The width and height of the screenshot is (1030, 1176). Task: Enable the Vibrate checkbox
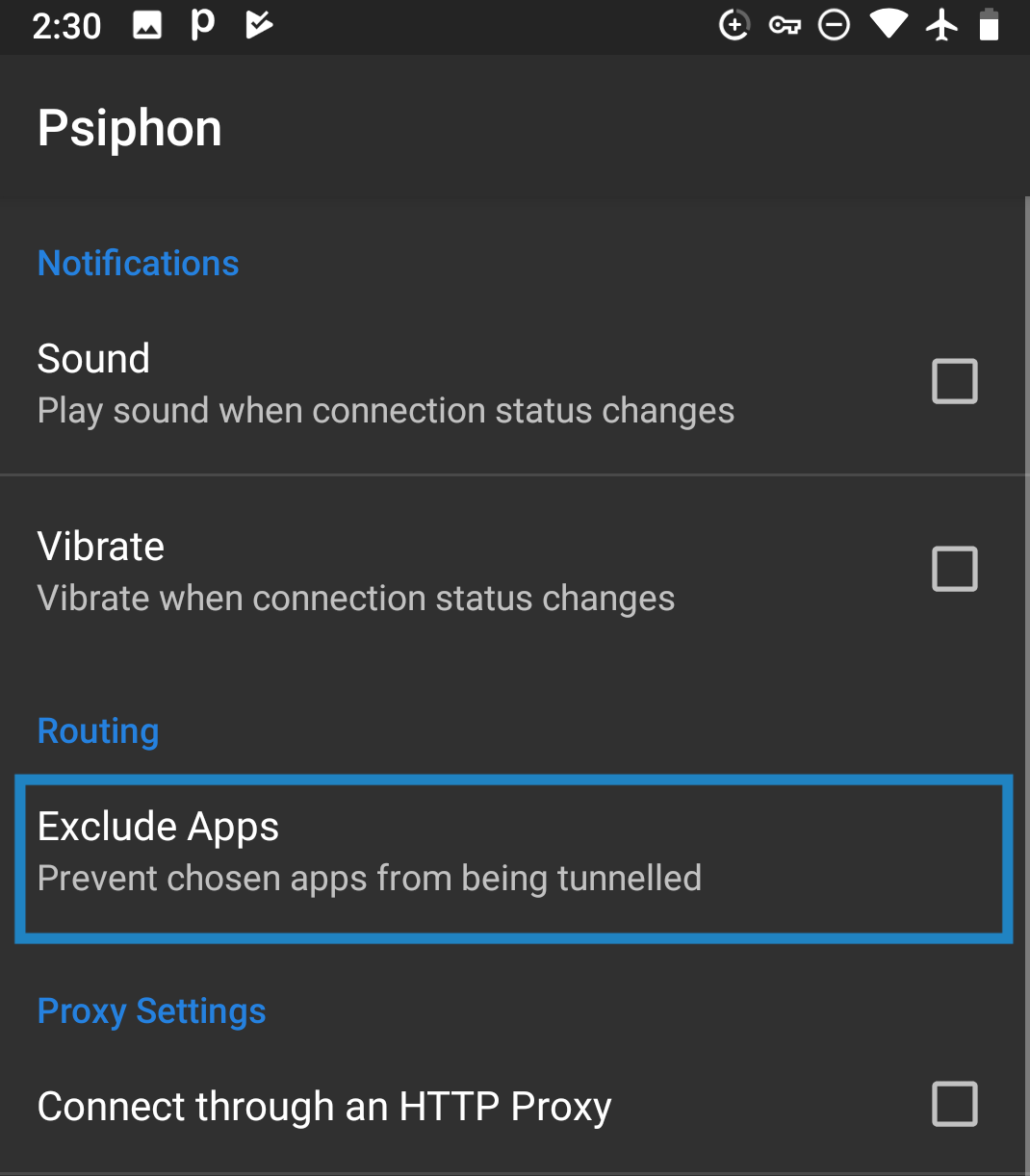coord(954,569)
